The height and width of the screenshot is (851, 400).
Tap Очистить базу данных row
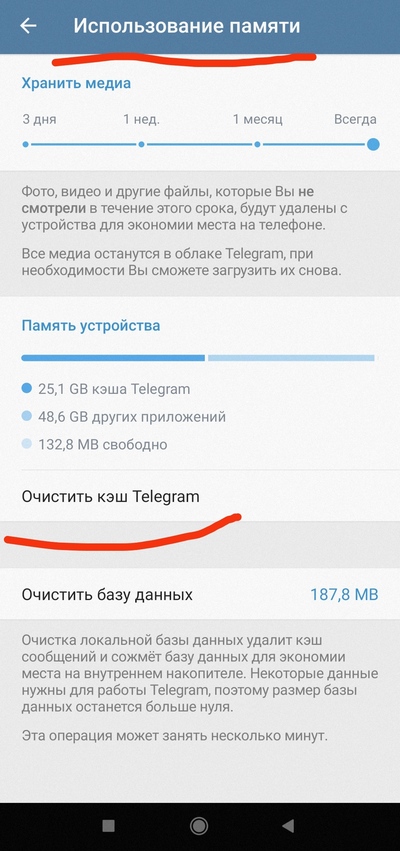click(x=200, y=594)
